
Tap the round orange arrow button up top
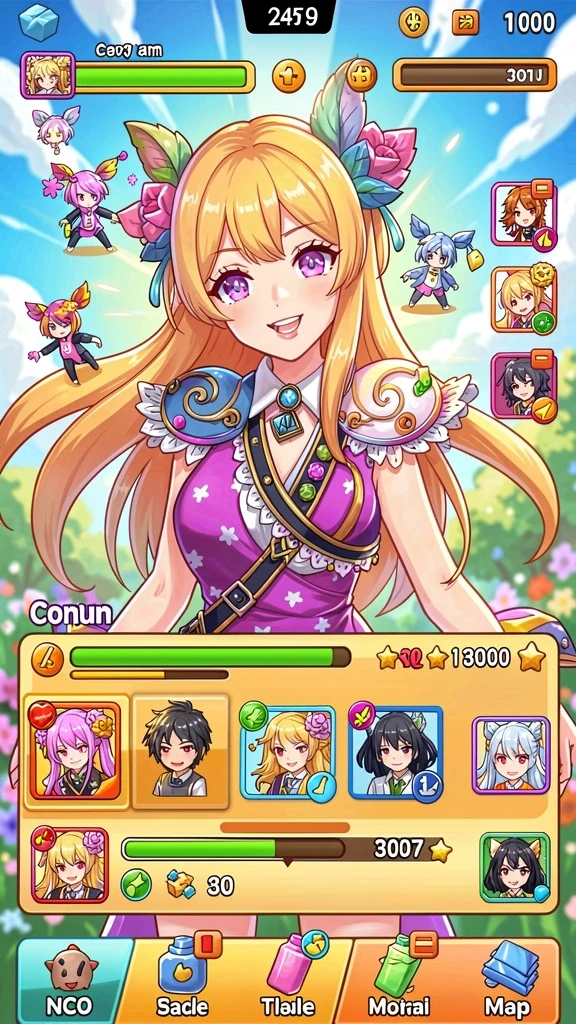[x=289, y=76]
